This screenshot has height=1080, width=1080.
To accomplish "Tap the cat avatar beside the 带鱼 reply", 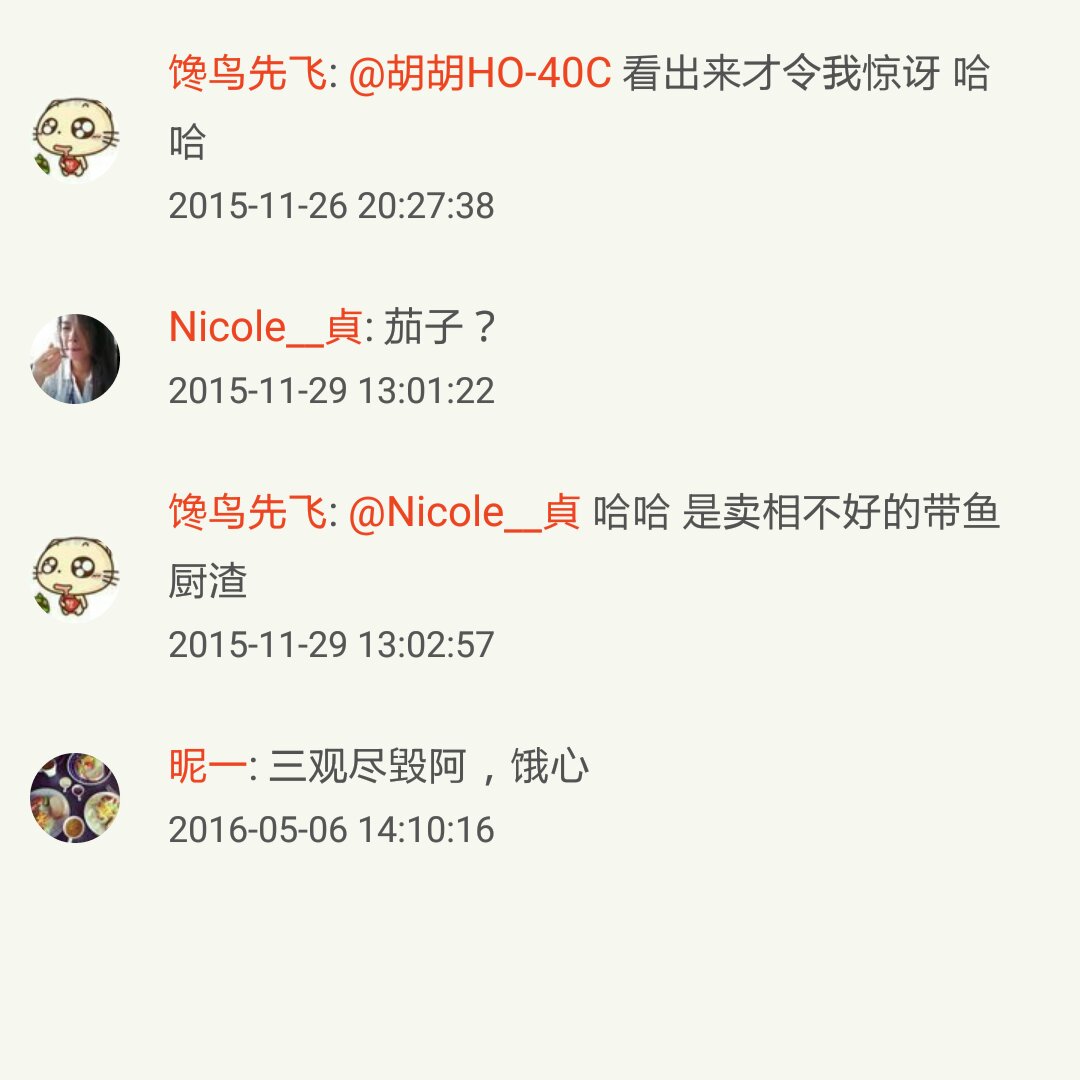I will 75,578.
